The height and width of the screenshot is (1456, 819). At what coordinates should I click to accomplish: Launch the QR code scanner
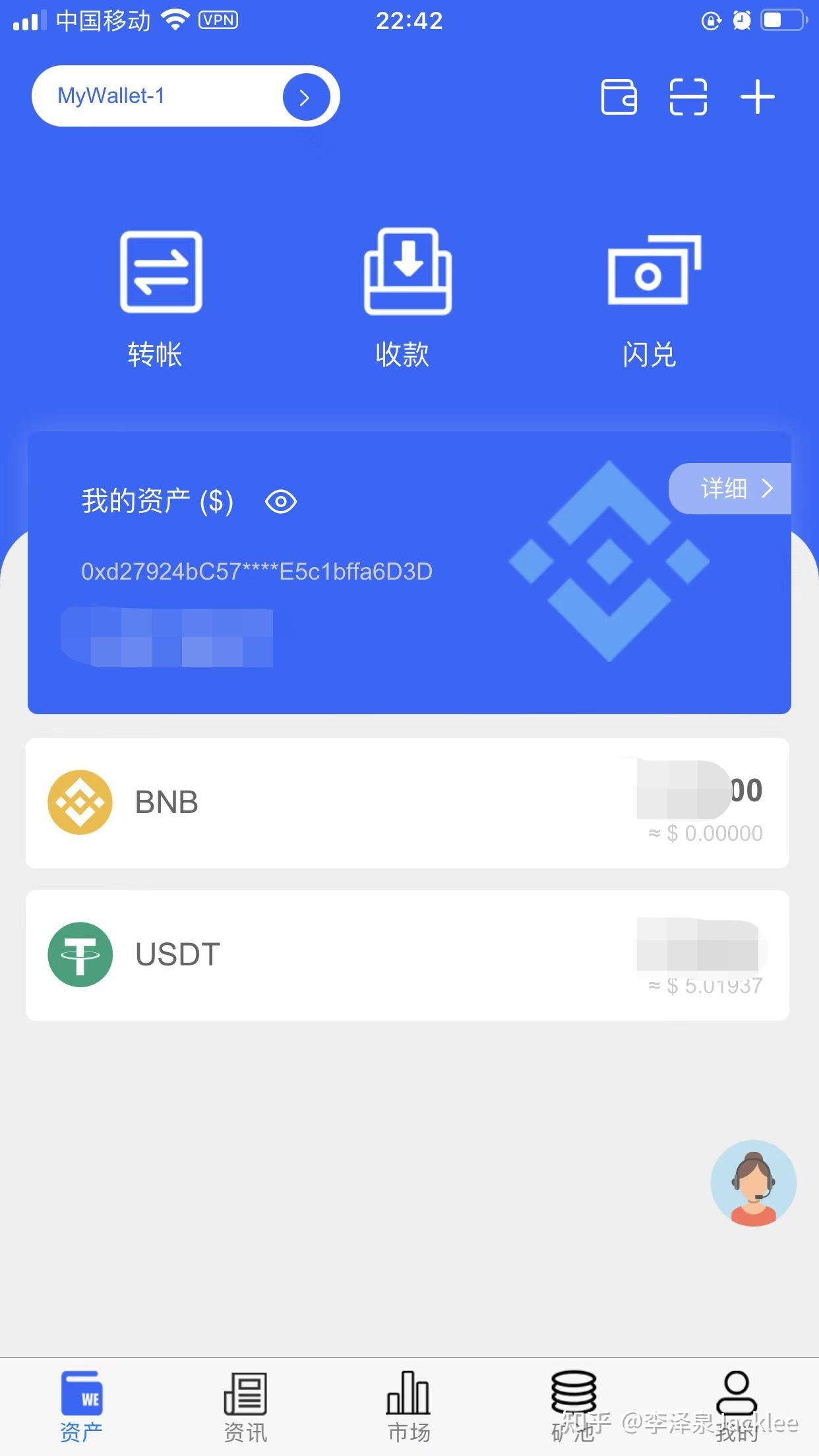[688, 96]
